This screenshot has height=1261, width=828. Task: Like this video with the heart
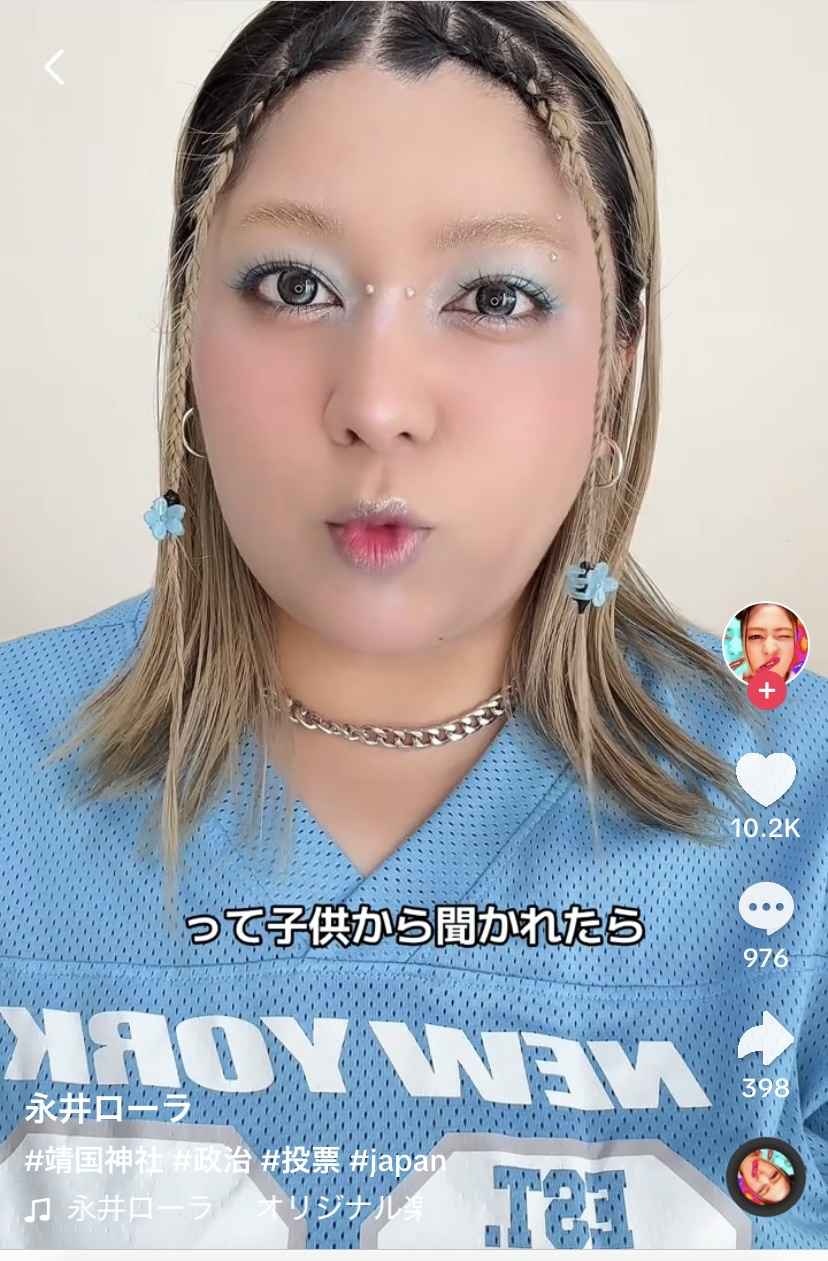click(766, 780)
